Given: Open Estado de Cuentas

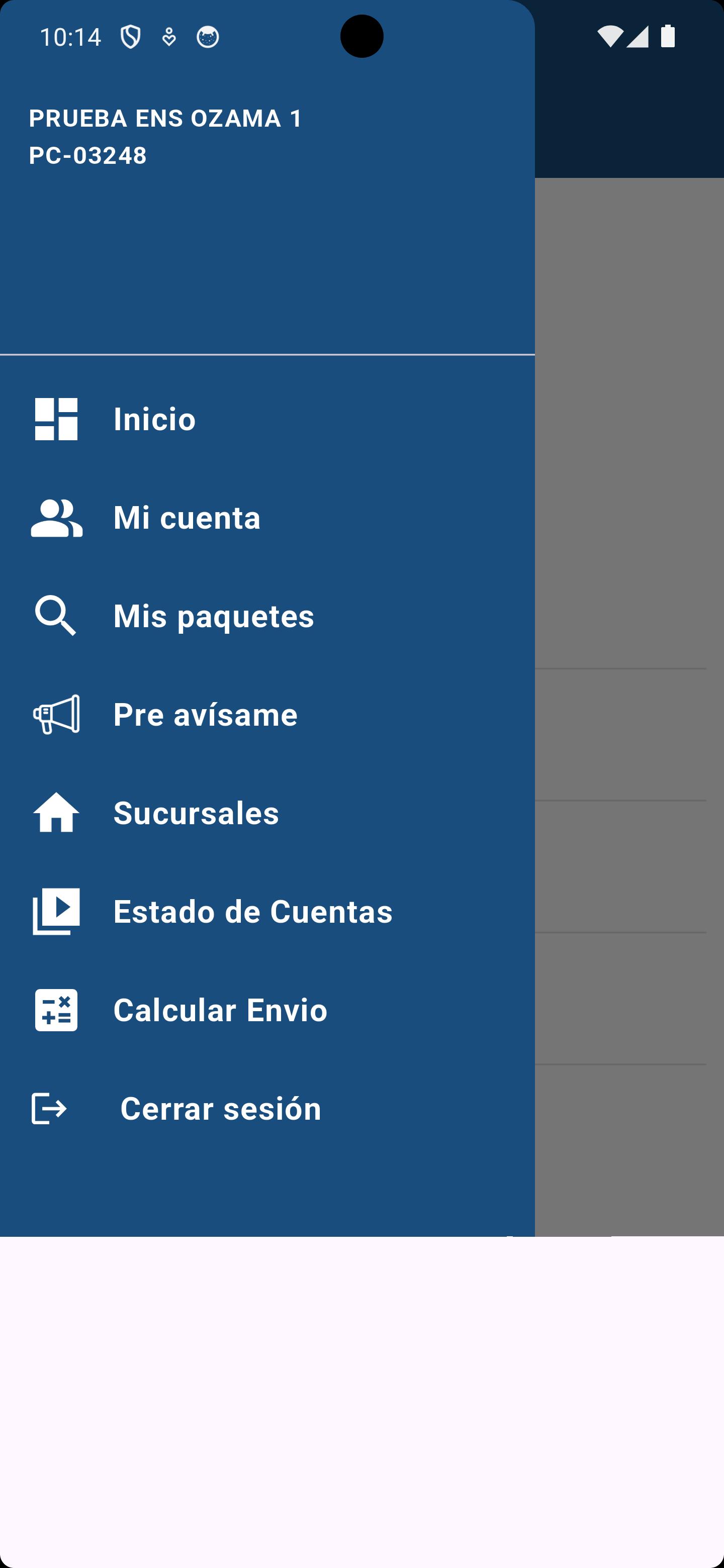Looking at the screenshot, I should 267,912.
